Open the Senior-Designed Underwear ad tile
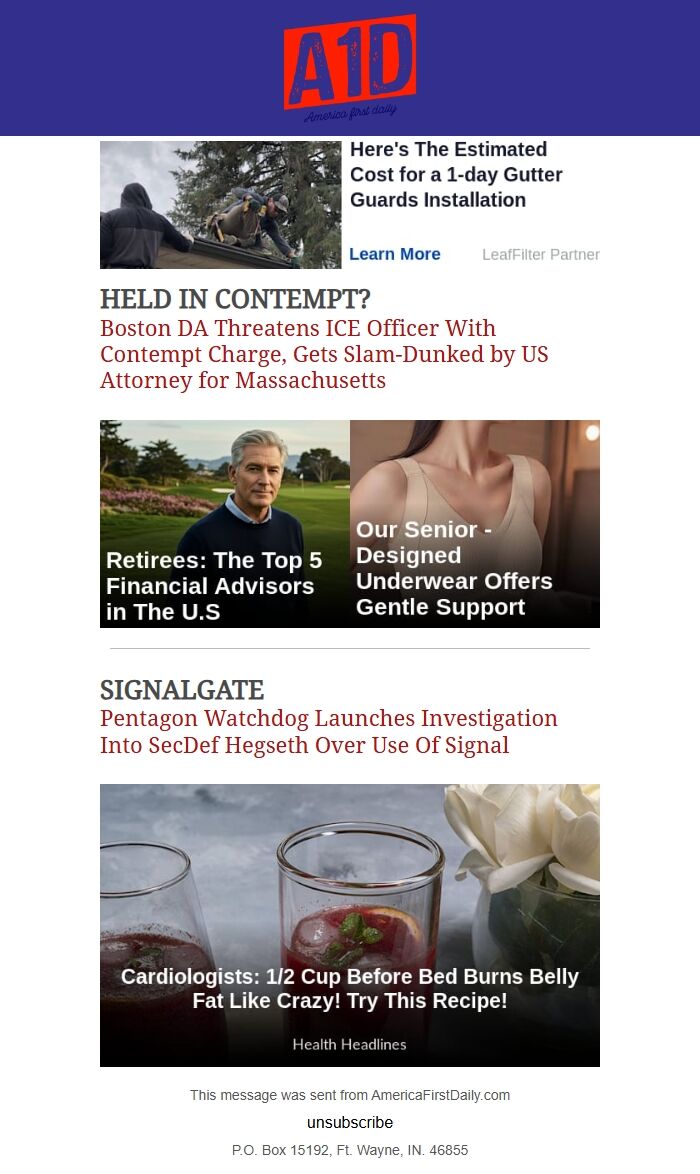The width and height of the screenshot is (700, 1174). click(x=475, y=524)
